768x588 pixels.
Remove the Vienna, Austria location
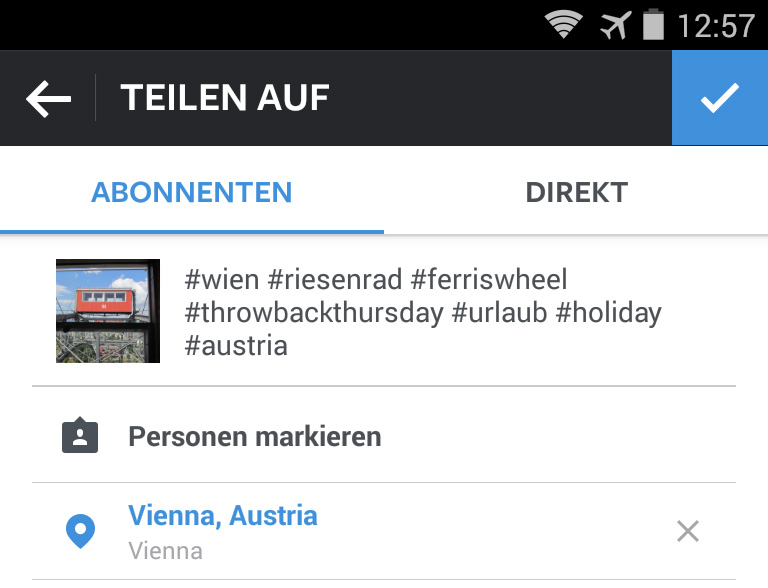[x=687, y=531]
